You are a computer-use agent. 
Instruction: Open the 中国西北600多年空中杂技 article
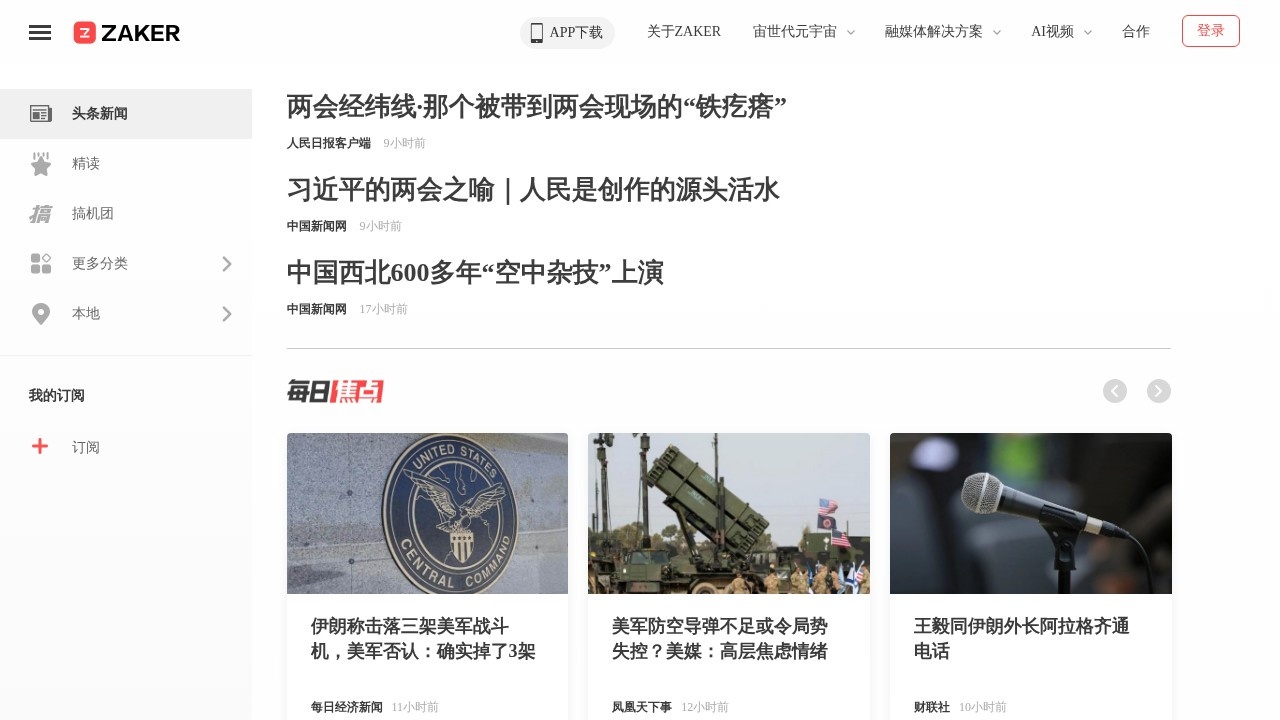(475, 273)
